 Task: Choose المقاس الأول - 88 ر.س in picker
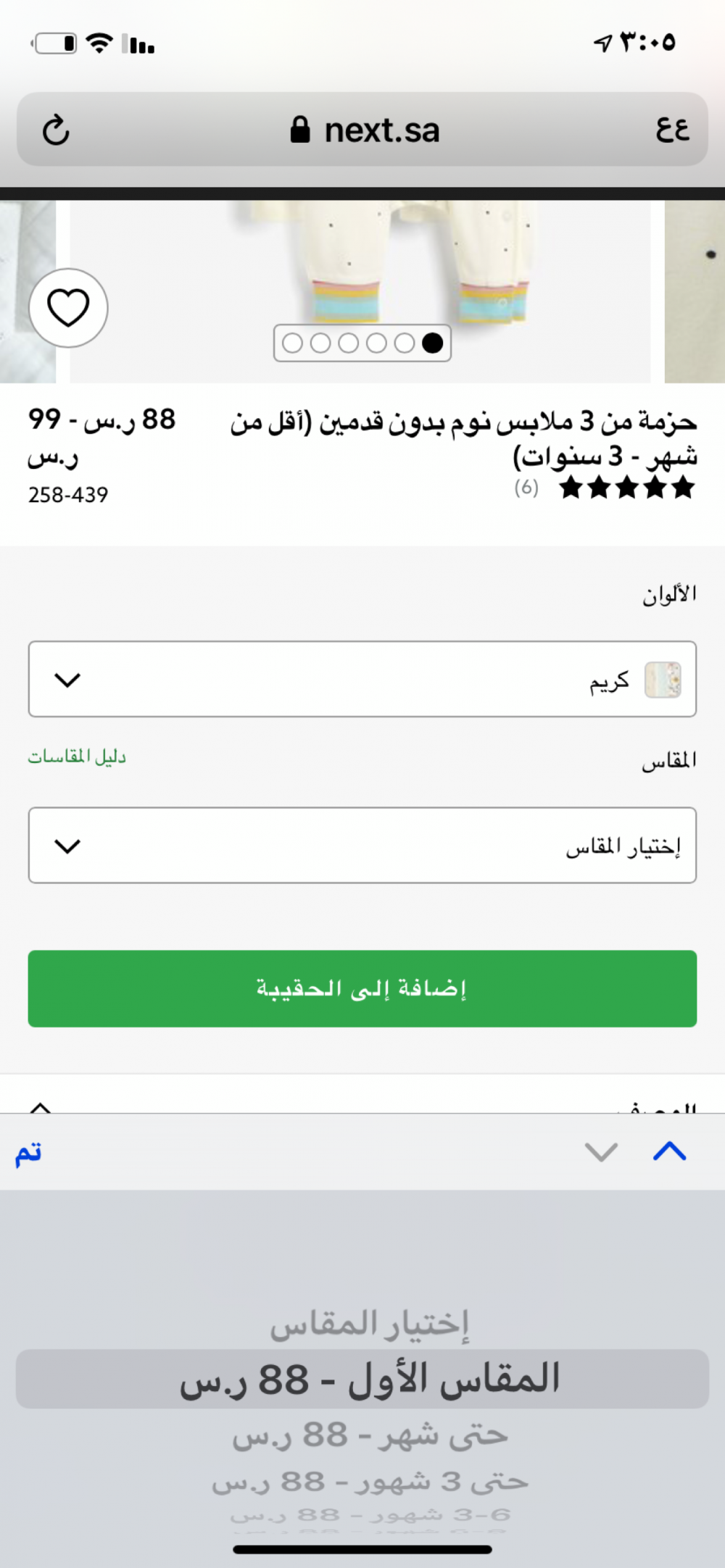pos(370,1379)
